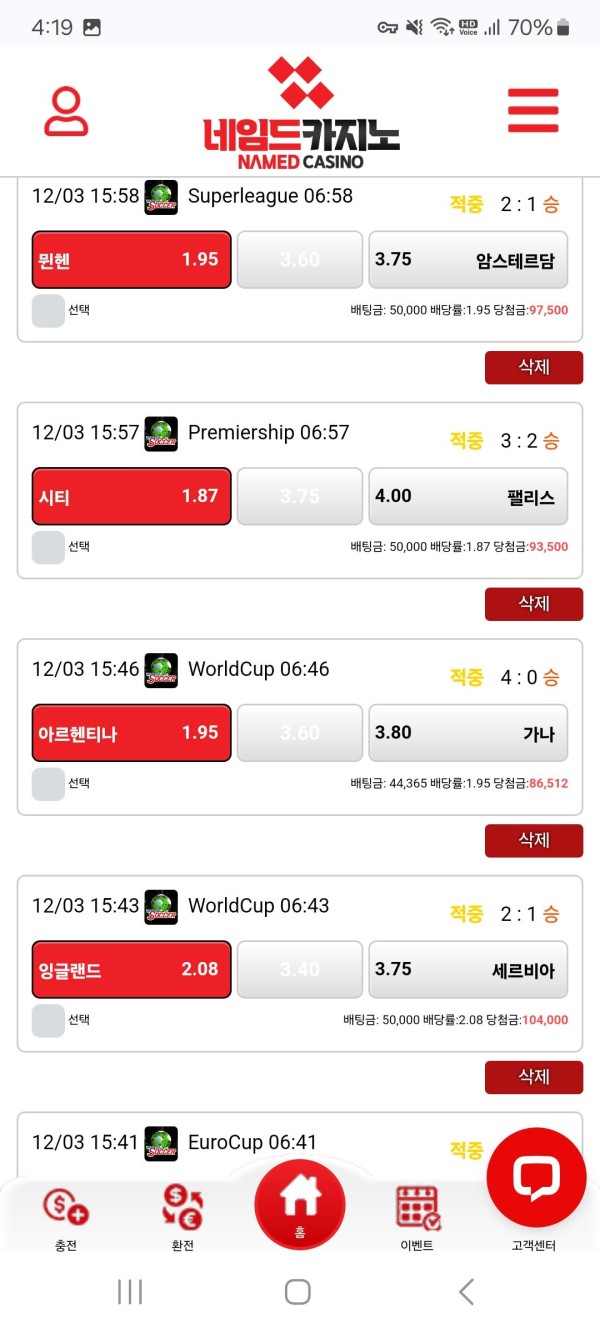The height and width of the screenshot is (1333, 600).
Task: Select 세르비아 3.75 odds
Action: pos(468,969)
